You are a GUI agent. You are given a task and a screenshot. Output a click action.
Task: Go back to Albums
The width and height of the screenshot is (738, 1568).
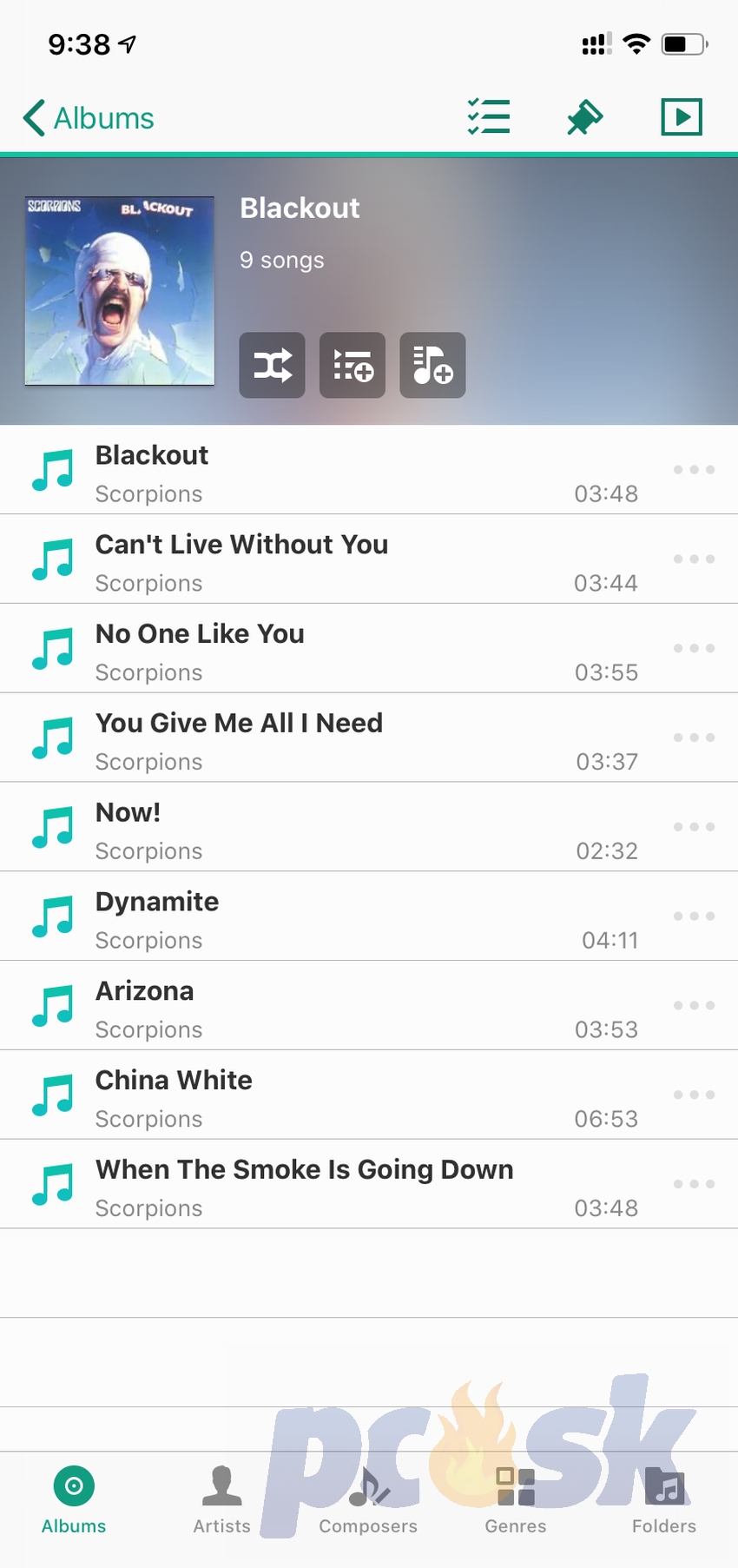pos(89,118)
